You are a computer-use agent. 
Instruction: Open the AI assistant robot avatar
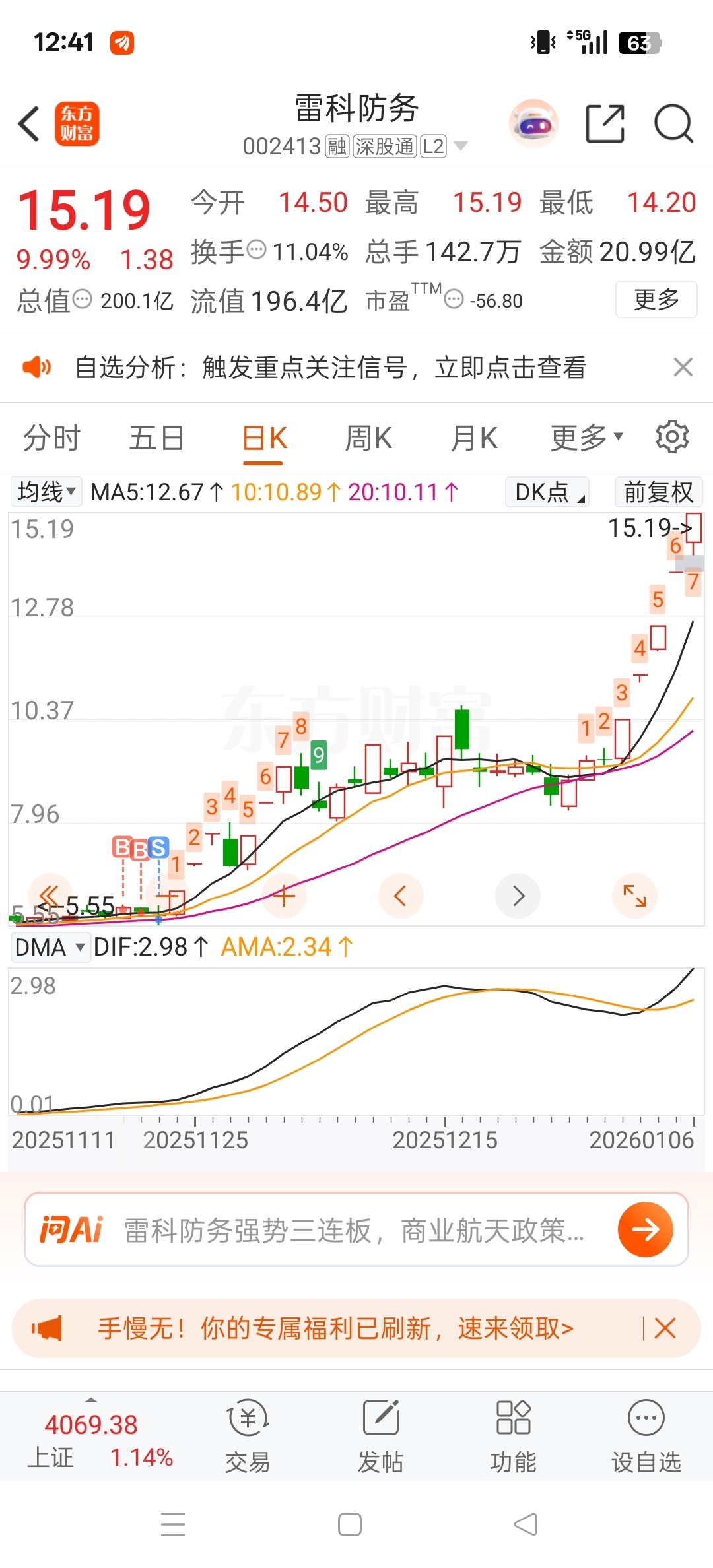click(x=533, y=123)
